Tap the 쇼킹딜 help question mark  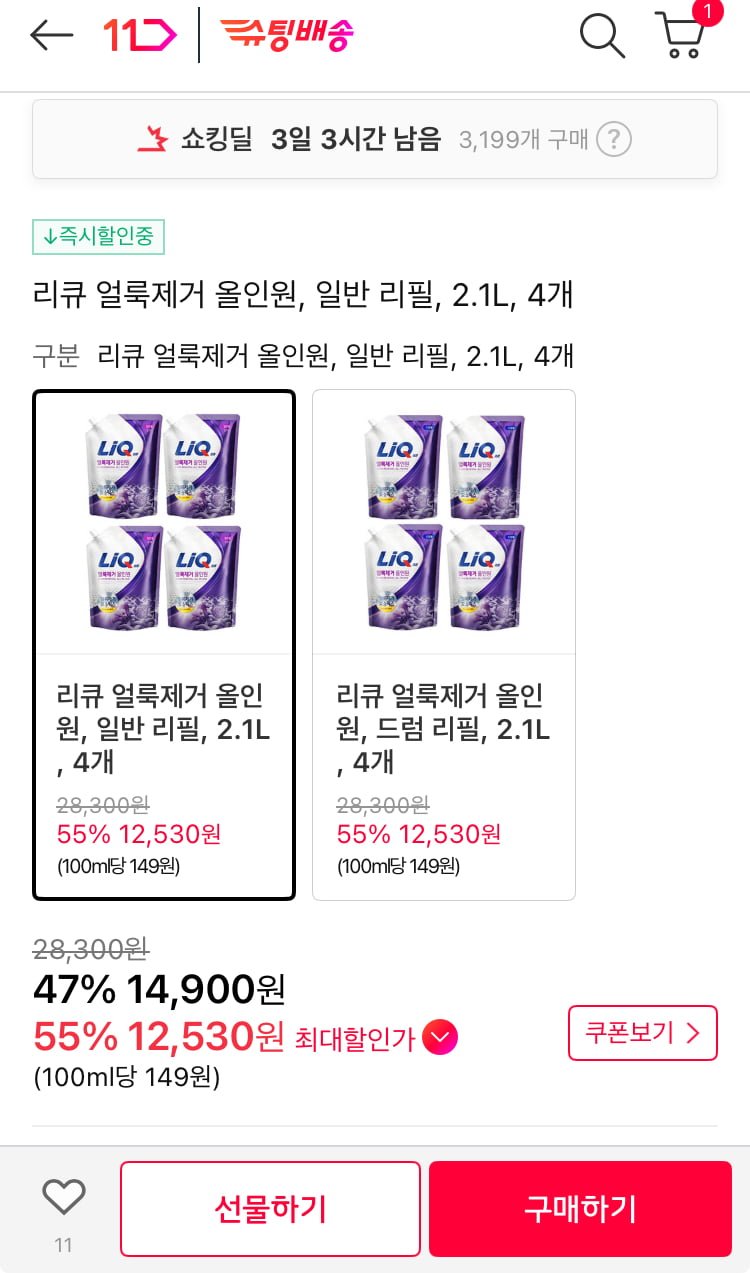tap(614, 139)
